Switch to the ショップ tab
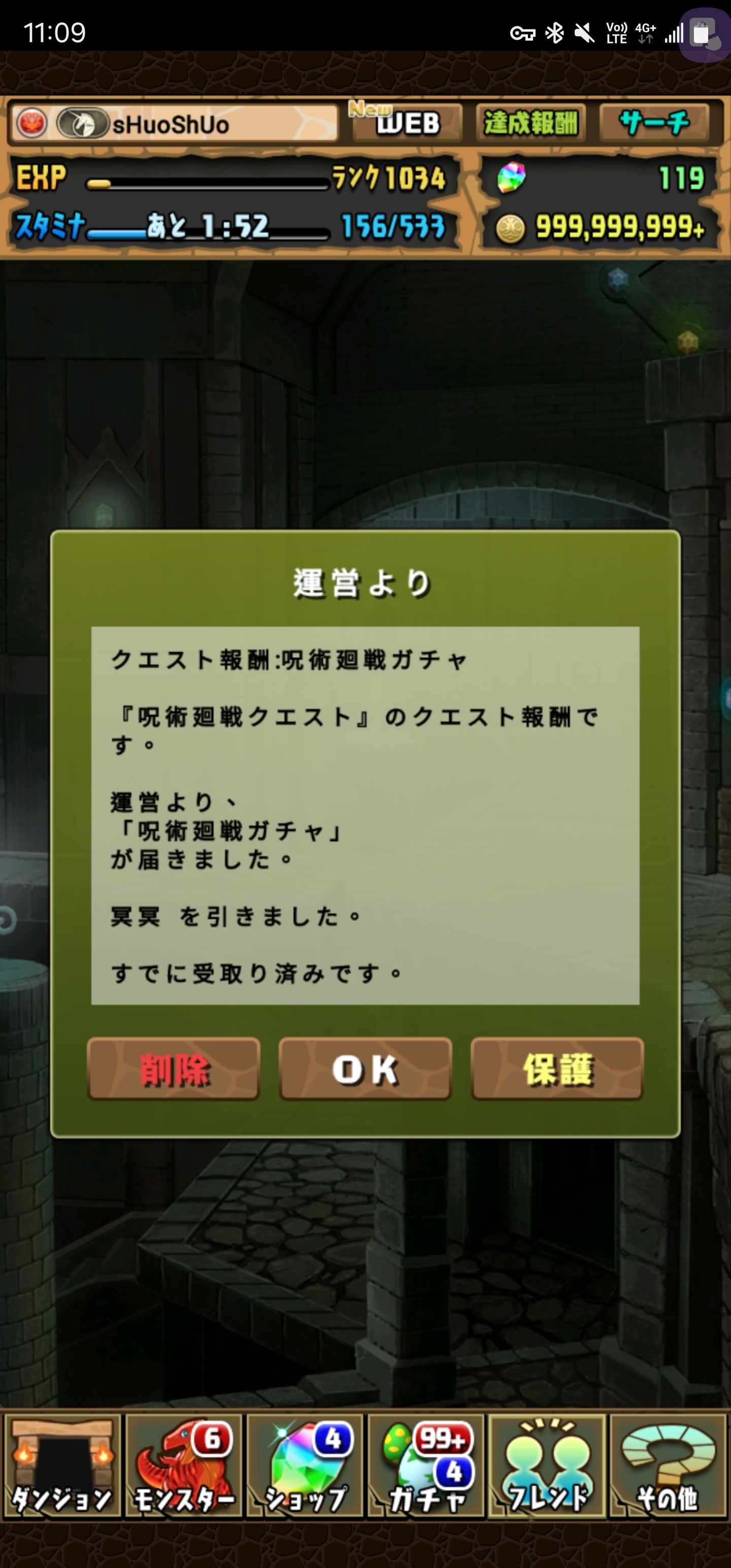Viewport: 731px width, 1568px height. 305,1467
